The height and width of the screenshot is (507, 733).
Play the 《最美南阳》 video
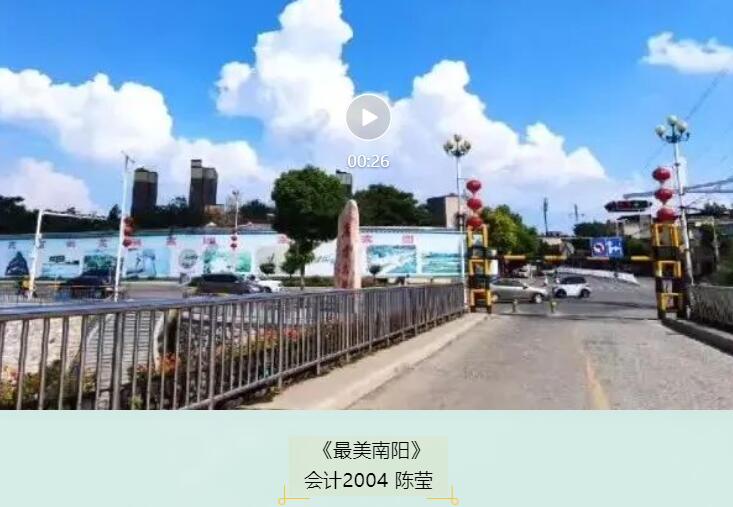(368, 117)
